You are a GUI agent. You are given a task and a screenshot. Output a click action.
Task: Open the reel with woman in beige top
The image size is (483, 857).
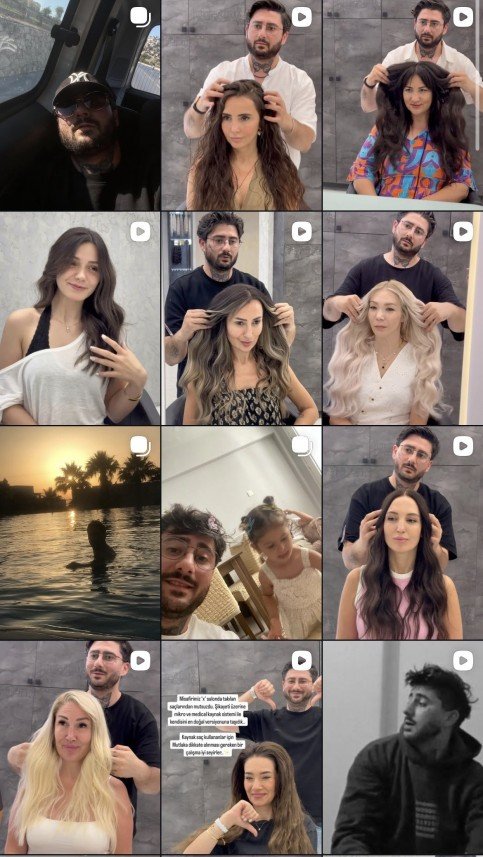pyautogui.click(x=242, y=105)
